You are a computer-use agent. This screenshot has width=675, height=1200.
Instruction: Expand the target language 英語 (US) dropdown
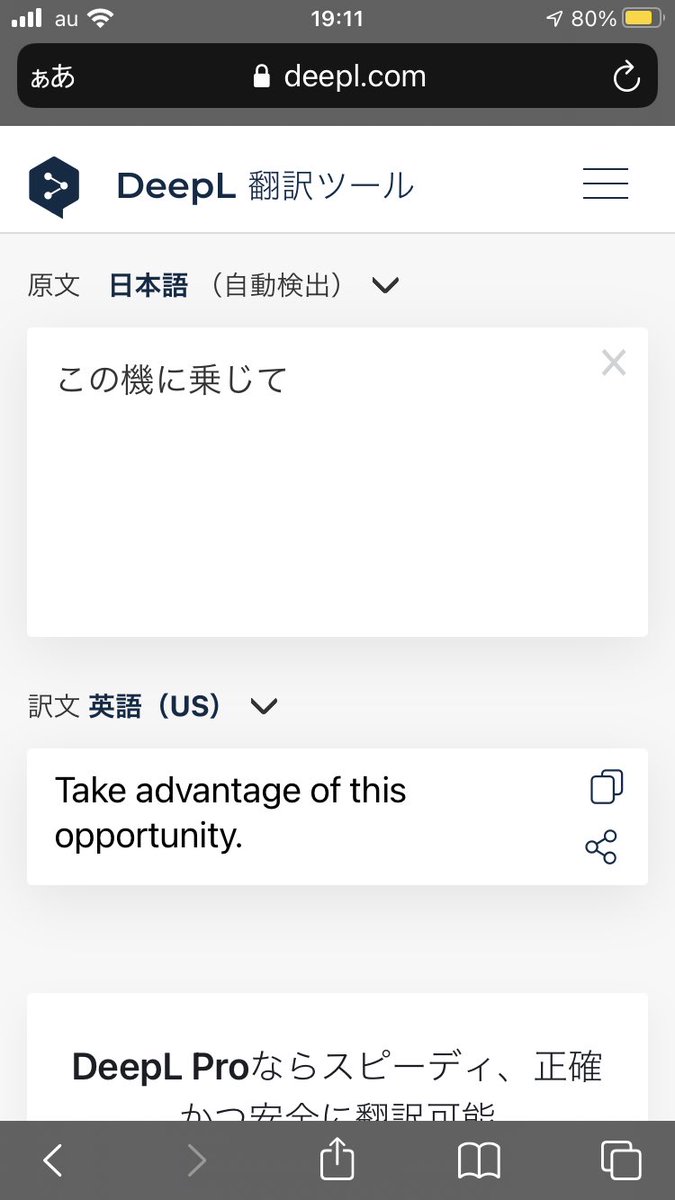click(263, 707)
